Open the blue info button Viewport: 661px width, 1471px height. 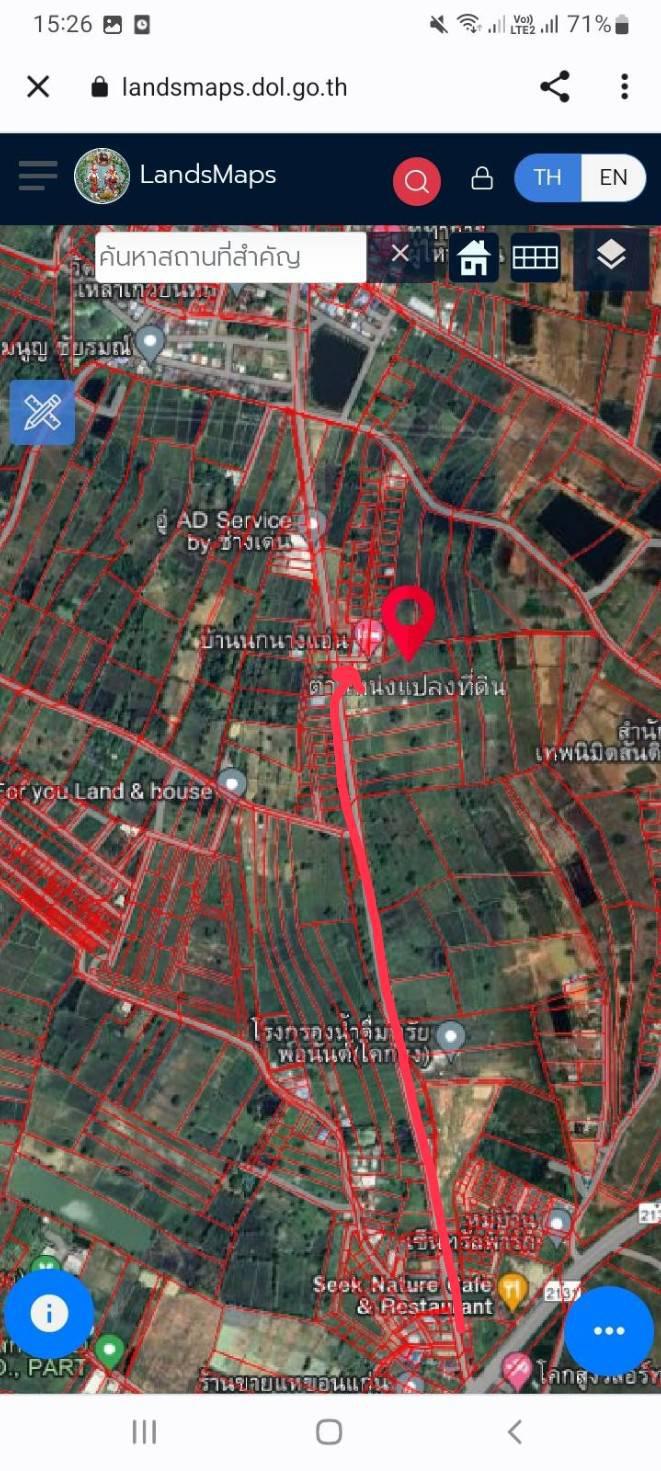click(x=48, y=1313)
